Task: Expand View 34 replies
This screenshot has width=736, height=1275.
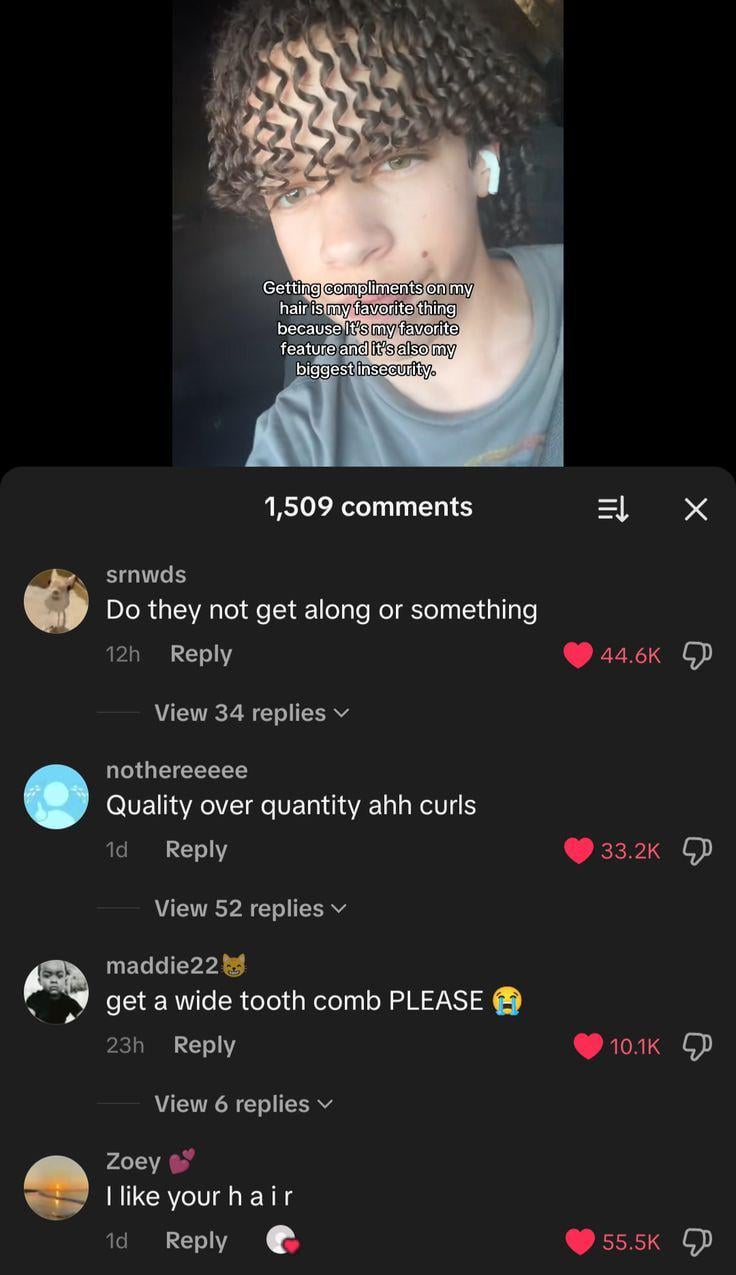Action: 251,713
